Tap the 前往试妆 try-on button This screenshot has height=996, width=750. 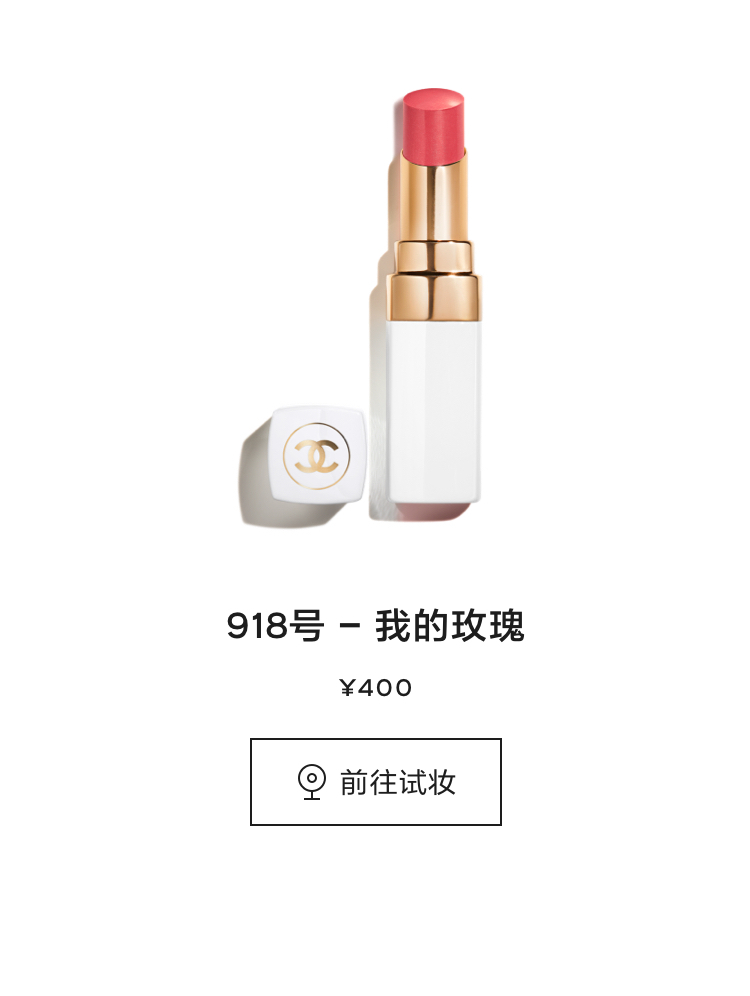375,782
